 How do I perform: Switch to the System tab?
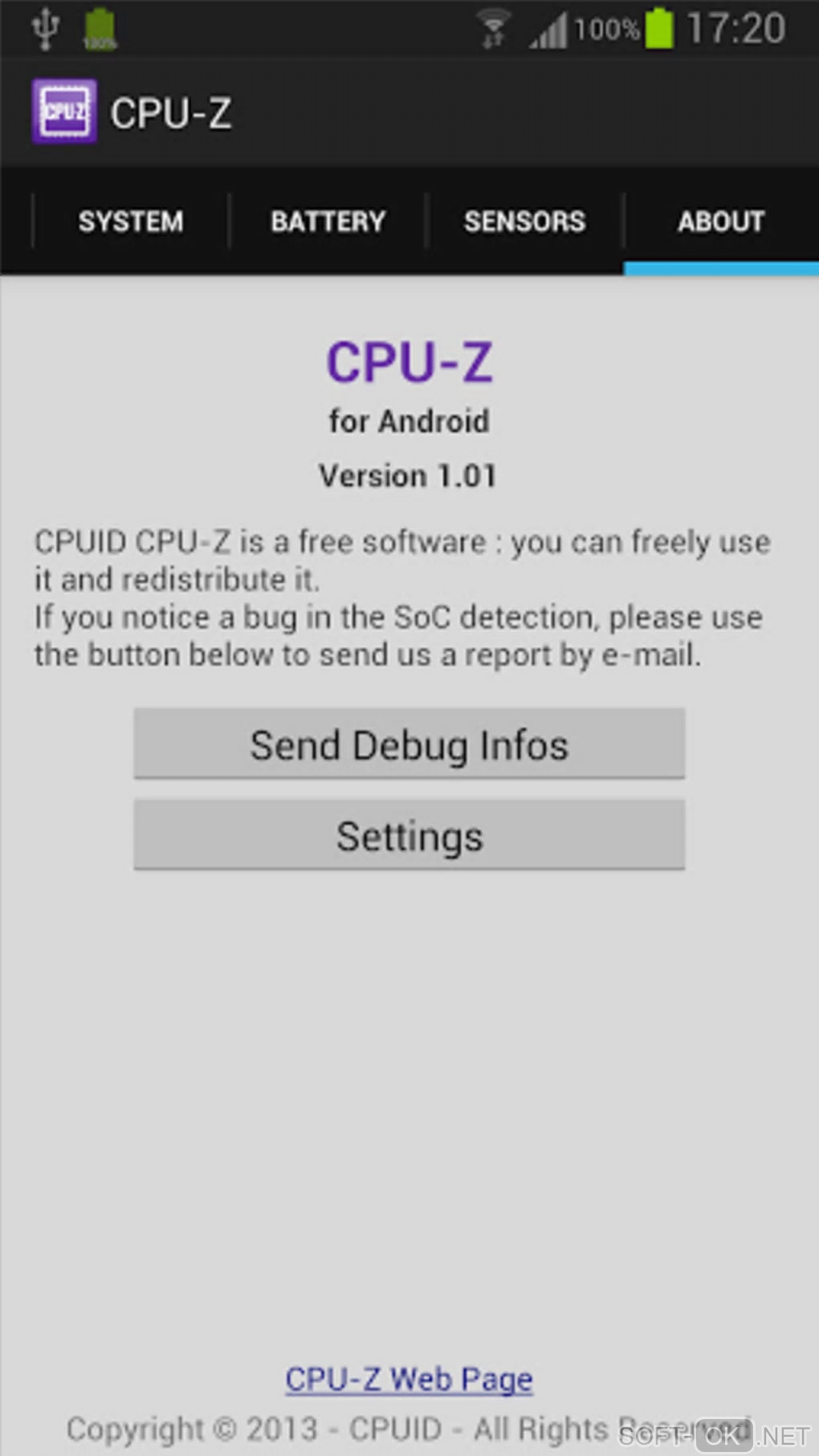tap(130, 222)
